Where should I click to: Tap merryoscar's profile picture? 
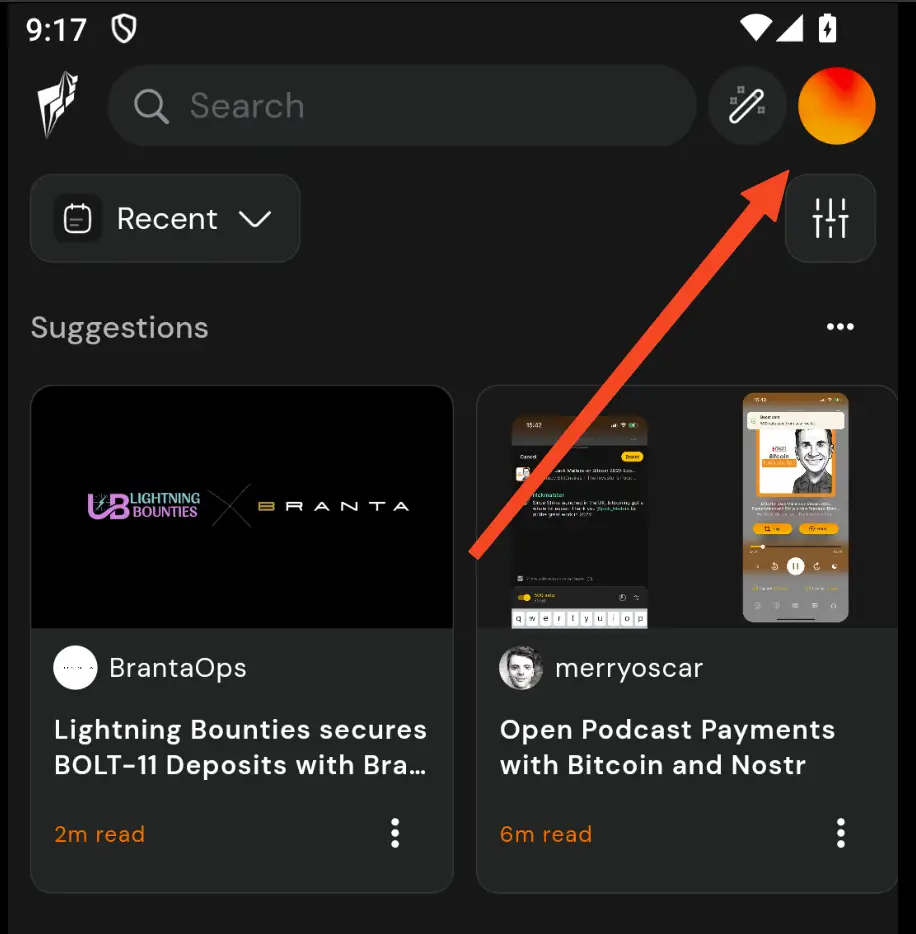point(520,668)
